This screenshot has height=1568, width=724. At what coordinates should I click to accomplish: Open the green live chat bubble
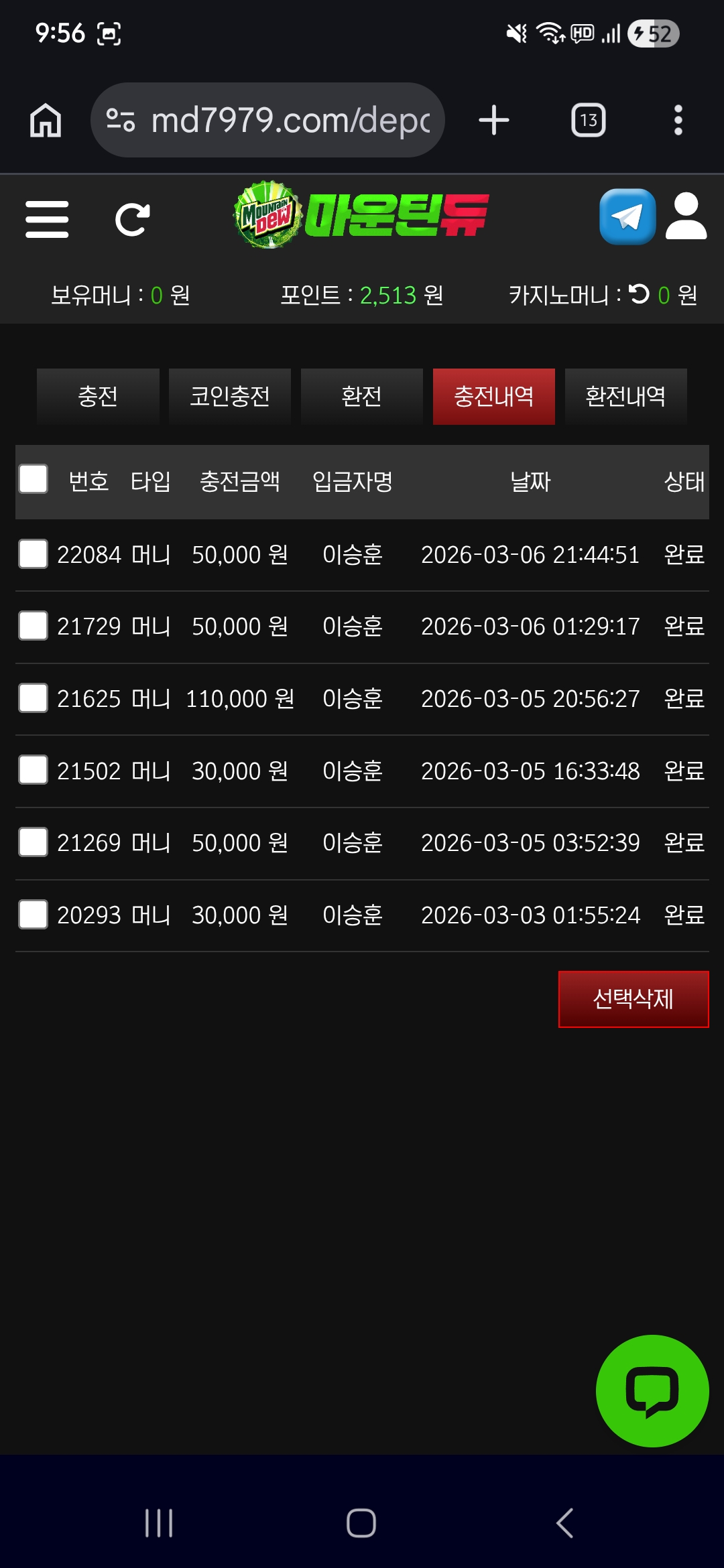[652, 1390]
